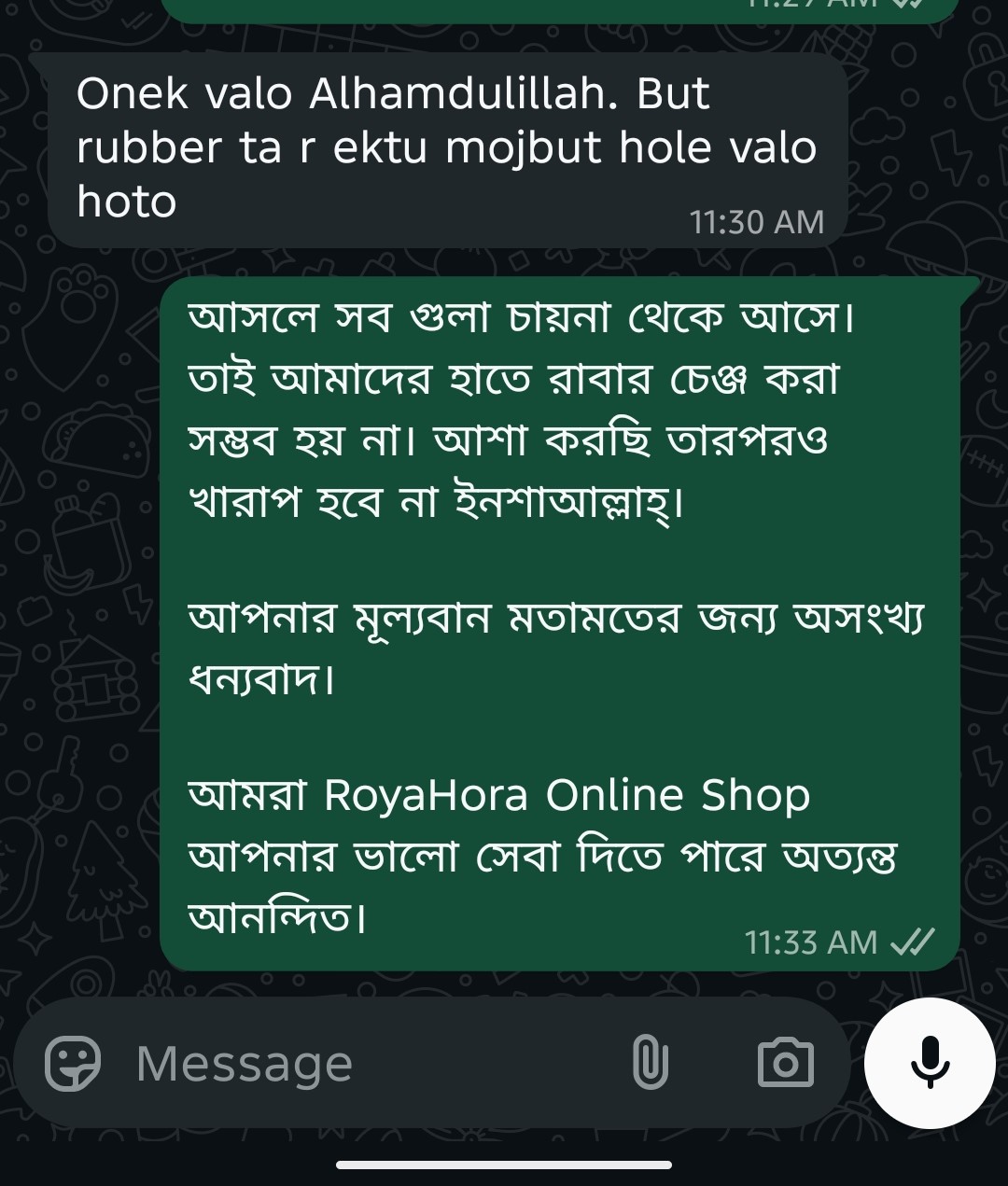Click the Message text input field
1008x1186 pixels.
[x=280, y=1062]
